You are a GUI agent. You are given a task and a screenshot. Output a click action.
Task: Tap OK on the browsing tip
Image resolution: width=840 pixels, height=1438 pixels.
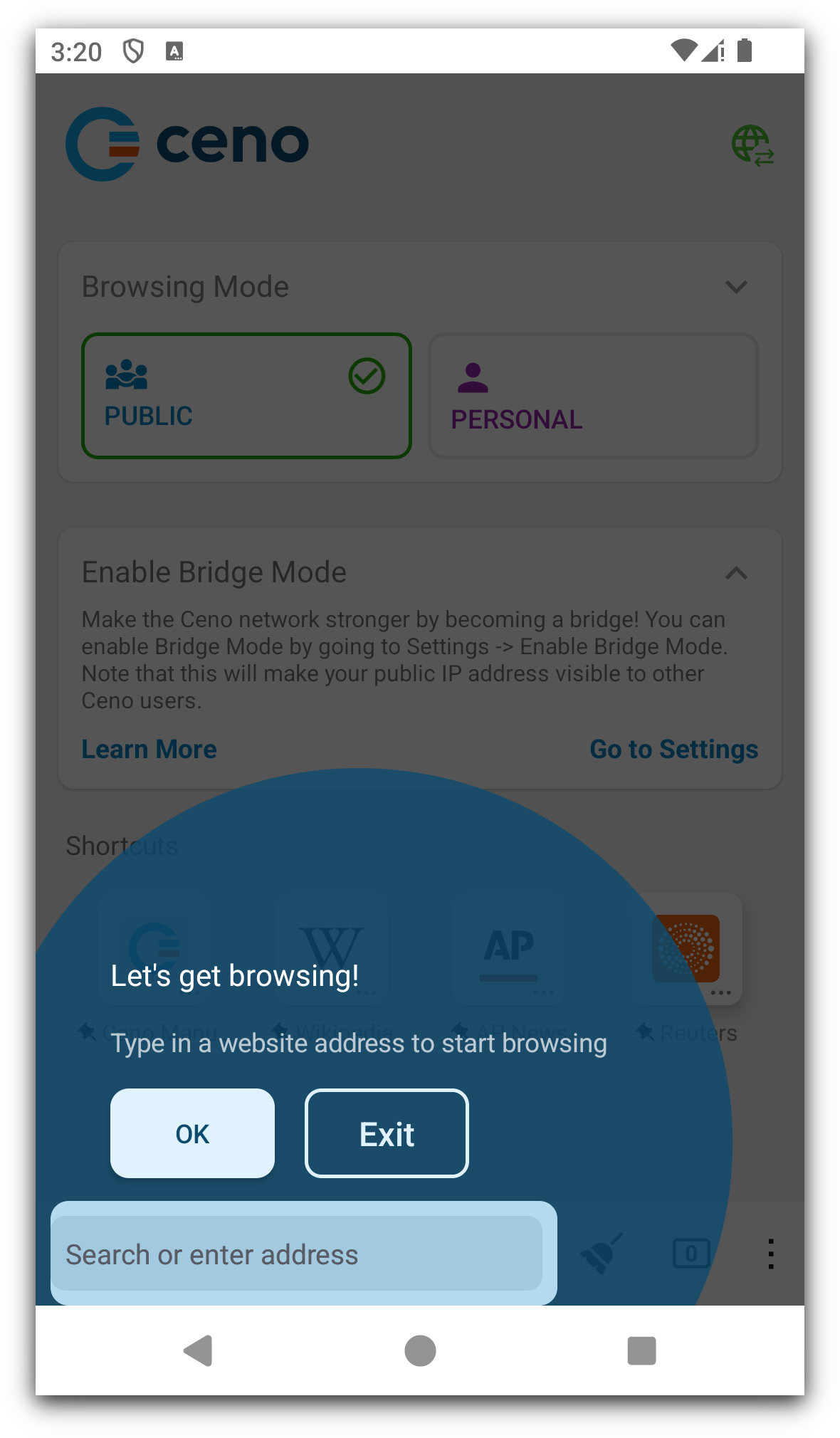192,1133
